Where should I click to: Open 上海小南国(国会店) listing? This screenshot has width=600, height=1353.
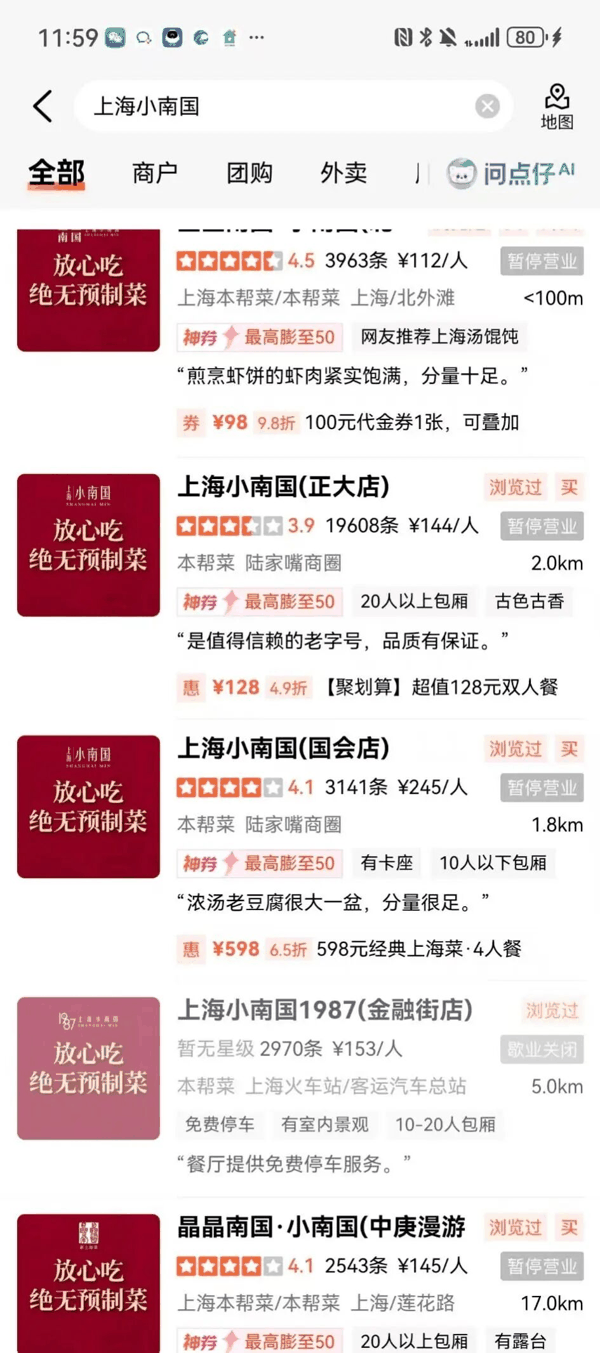[283, 748]
